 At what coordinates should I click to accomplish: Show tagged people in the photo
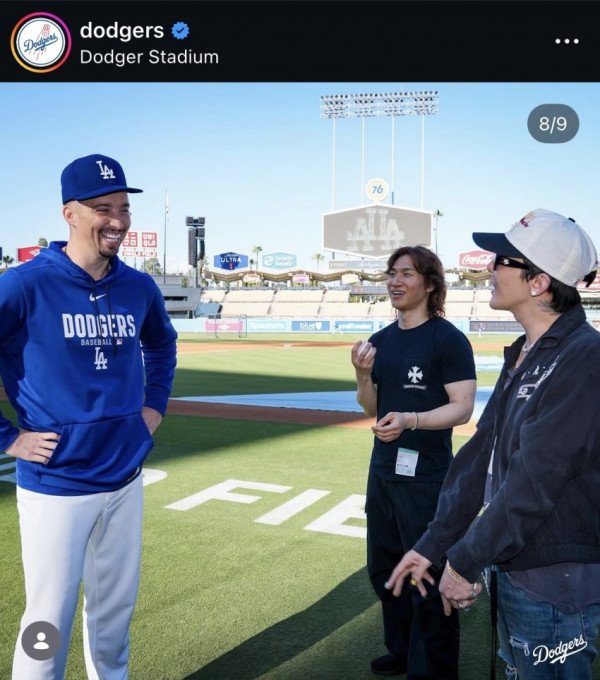tap(41, 641)
